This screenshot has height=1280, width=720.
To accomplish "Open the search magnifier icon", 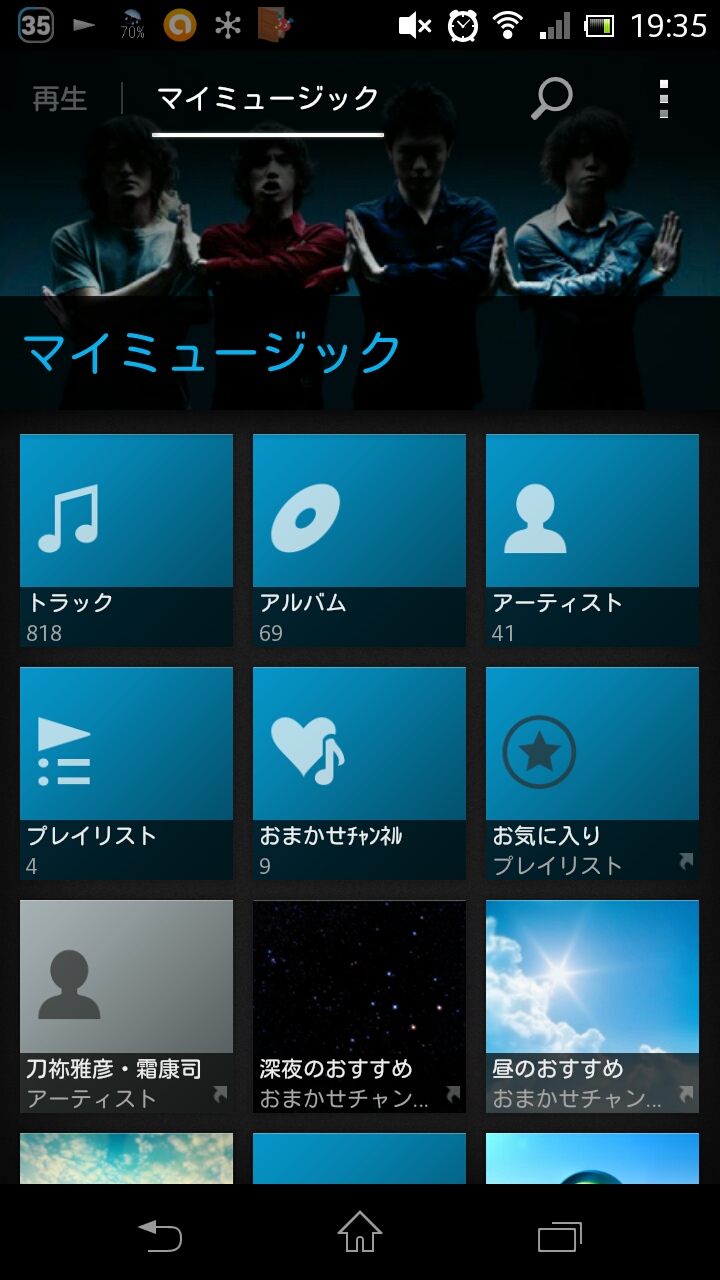I will pos(551,99).
